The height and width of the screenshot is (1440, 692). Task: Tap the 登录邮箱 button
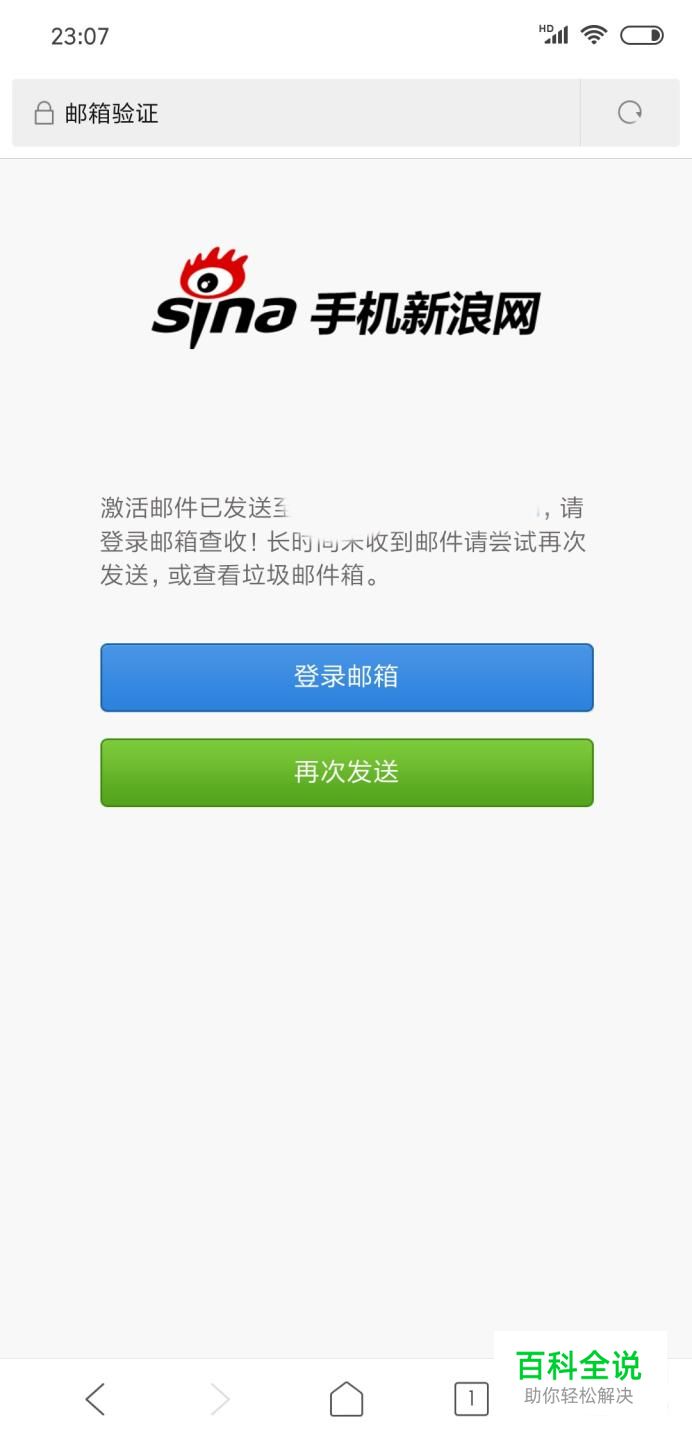[x=346, y=677]
